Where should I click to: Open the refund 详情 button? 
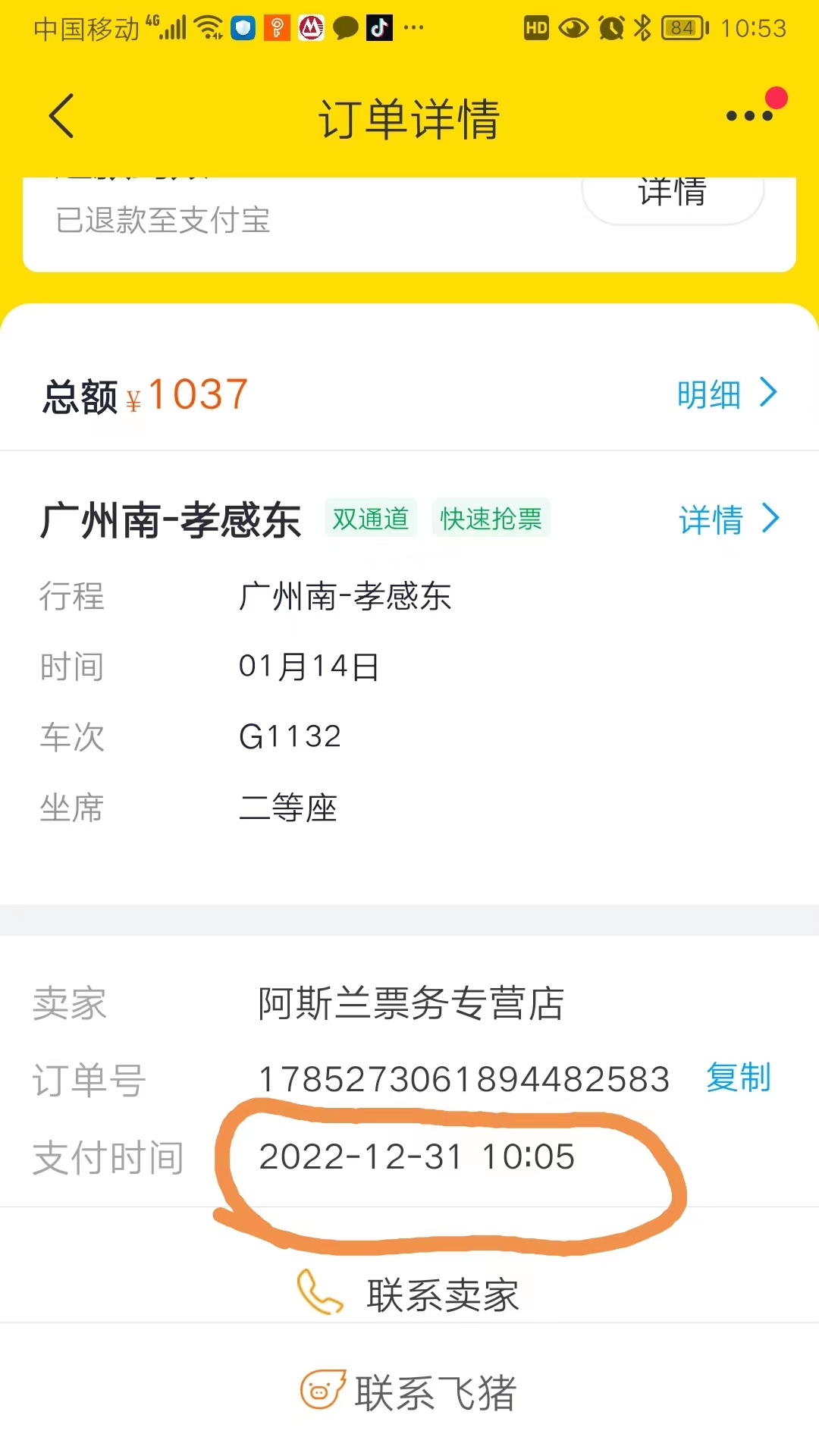click(673, 194)
